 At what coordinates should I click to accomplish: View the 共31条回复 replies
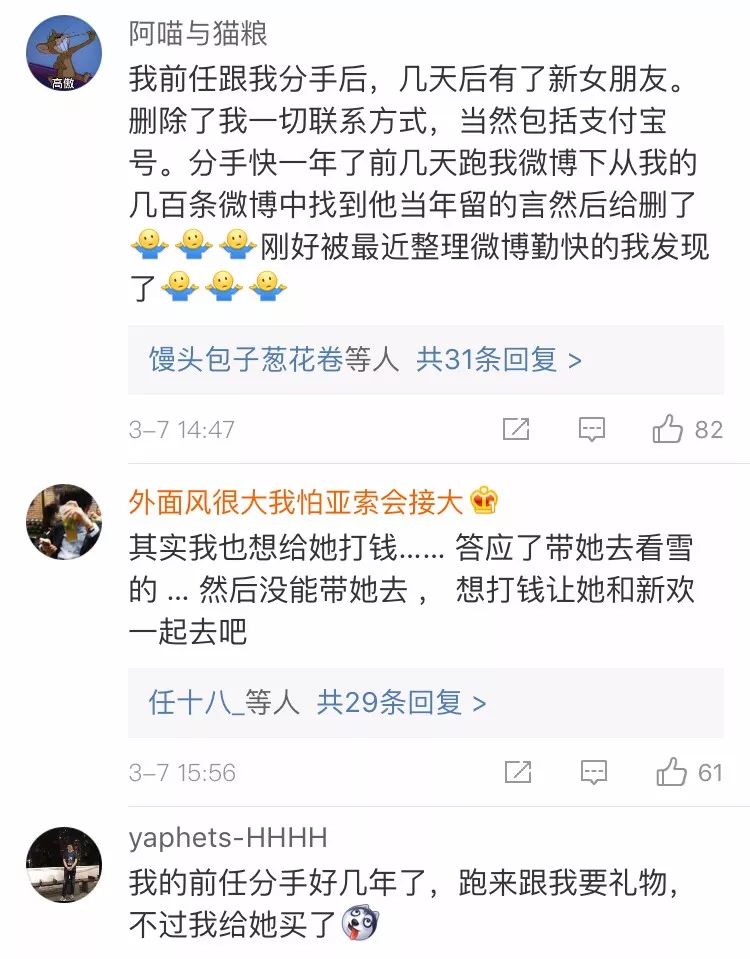(x=499, y=360)
